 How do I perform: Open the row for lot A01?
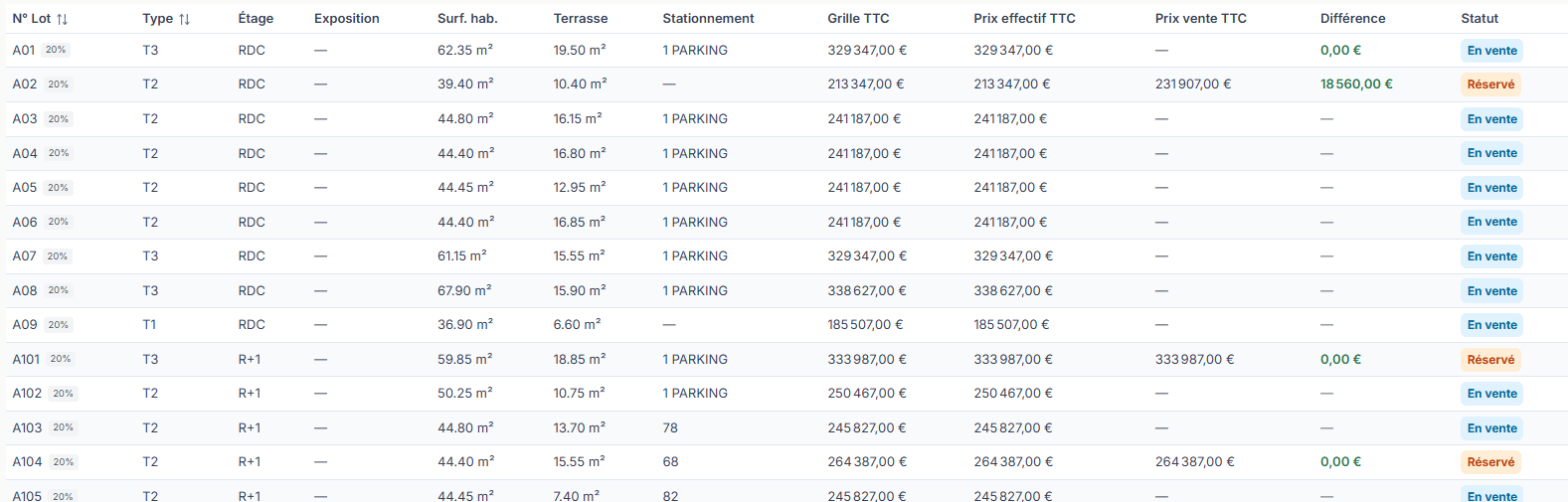pos(786,51)
